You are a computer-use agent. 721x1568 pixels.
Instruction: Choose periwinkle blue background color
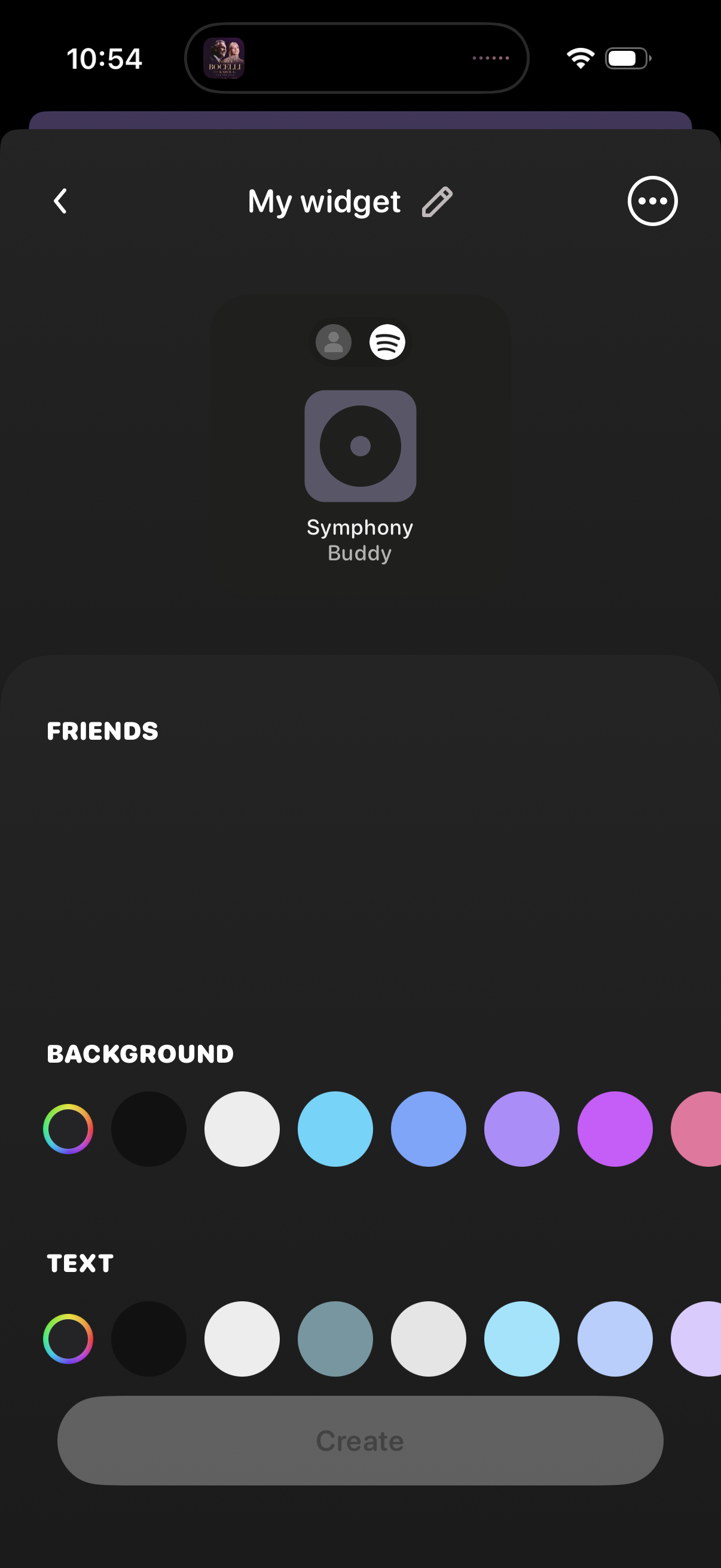428,1128
